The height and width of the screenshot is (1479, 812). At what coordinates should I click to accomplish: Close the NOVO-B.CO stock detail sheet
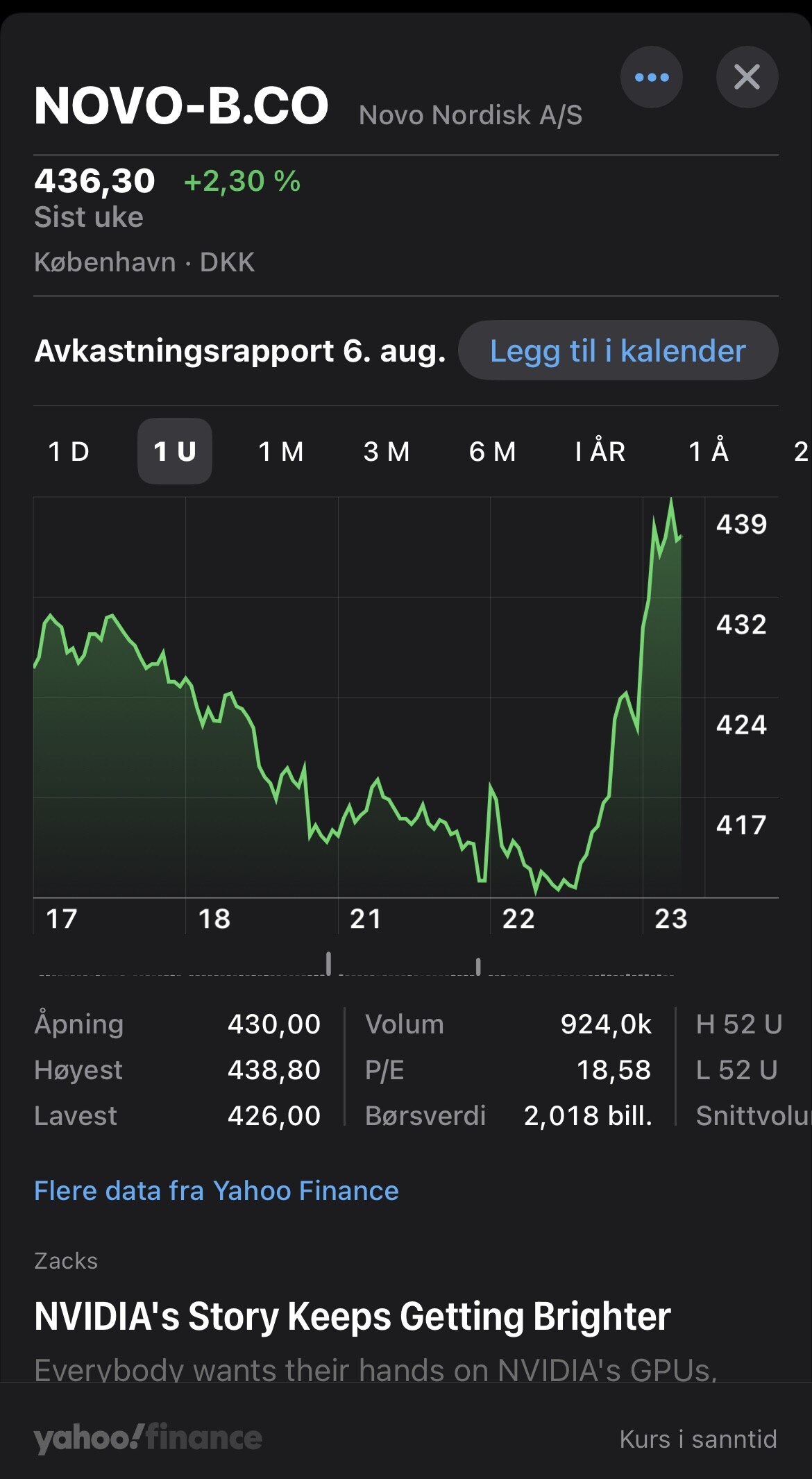(747, 77)
